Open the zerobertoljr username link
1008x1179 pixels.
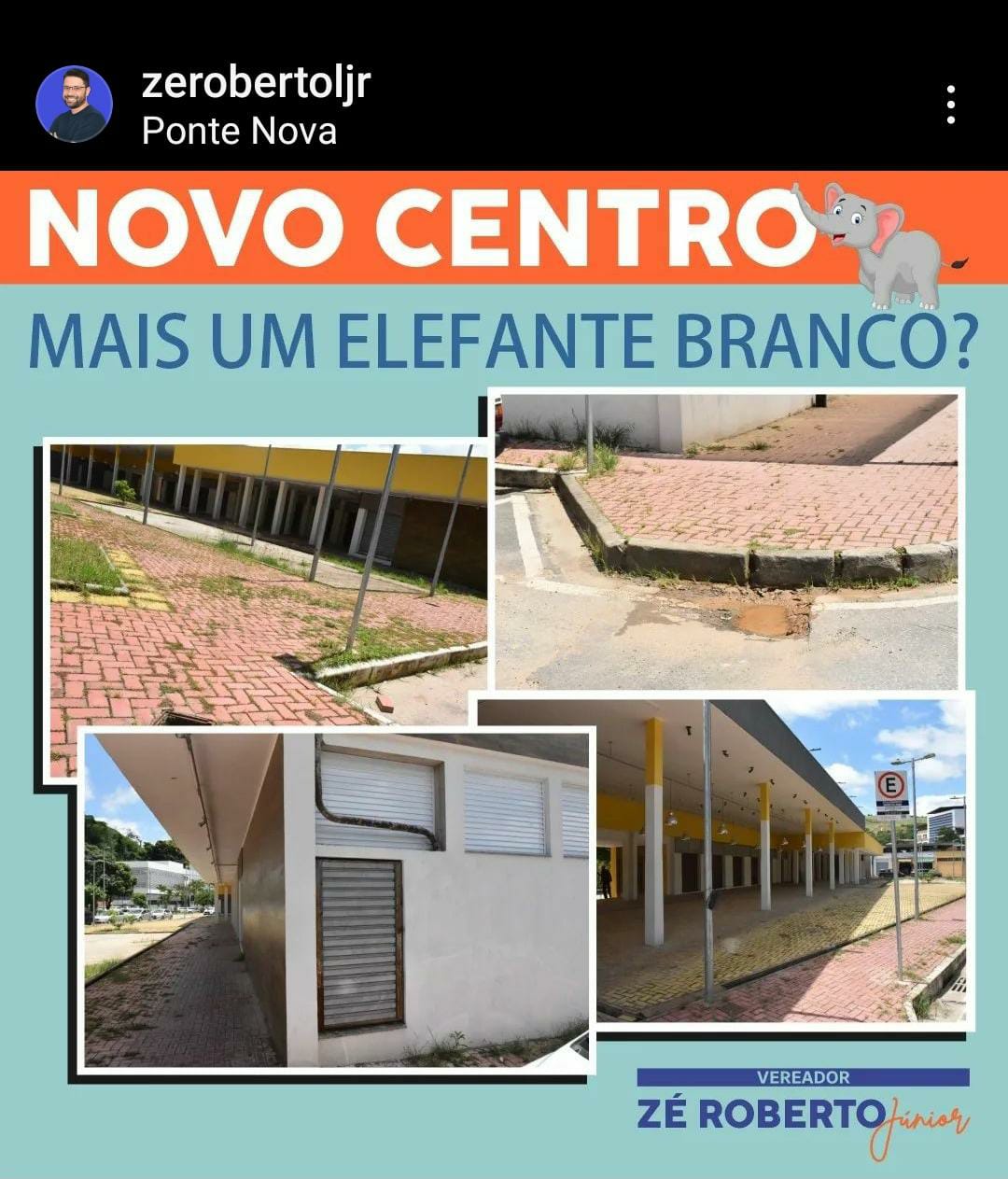point(256,83)
